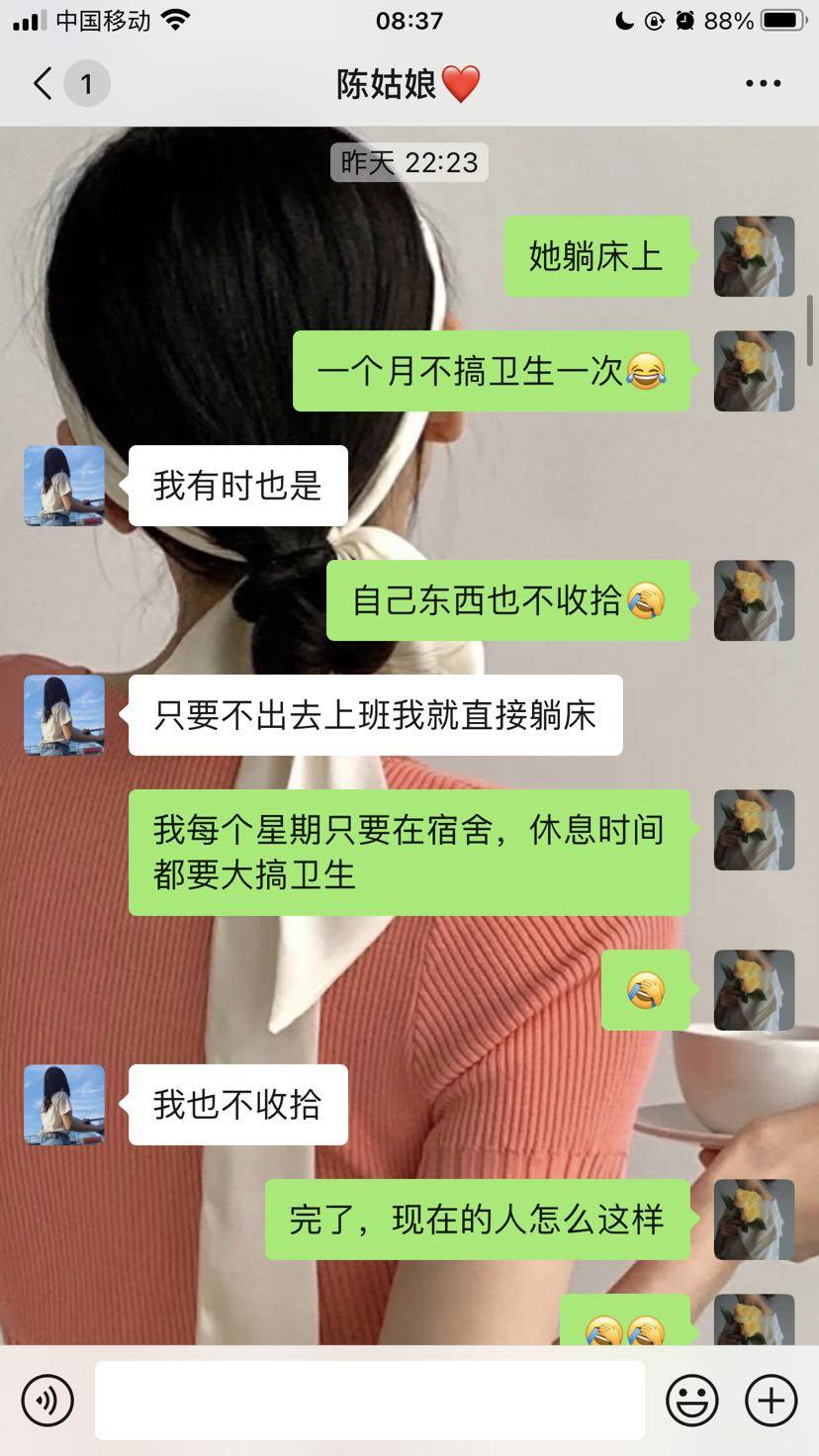Image resolution: width=819 pixels, height=1456 pixels.
Task: Open the three-dot chat info menu
Action: 763,84
